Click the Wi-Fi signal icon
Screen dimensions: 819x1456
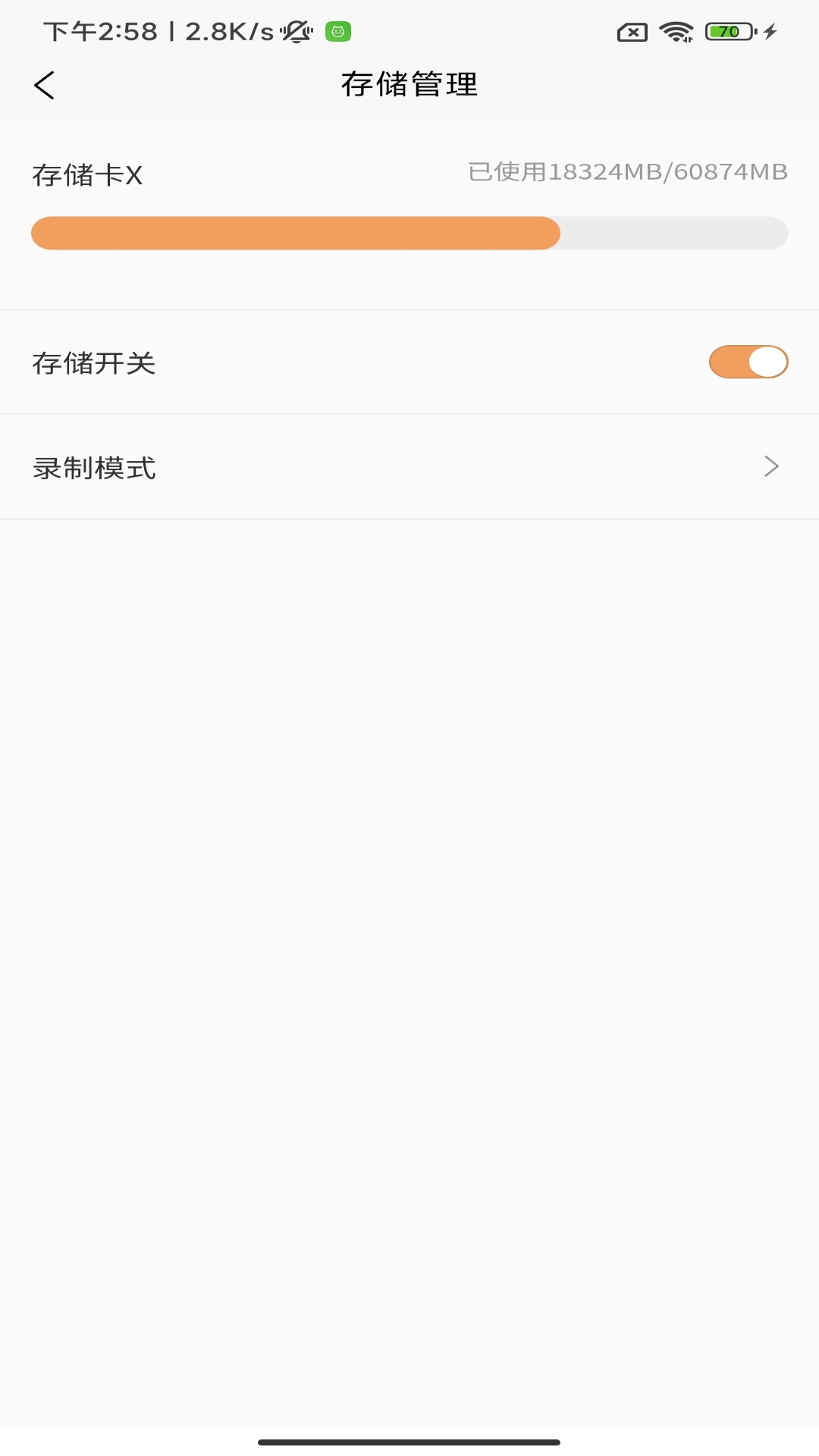coord(676,31)
